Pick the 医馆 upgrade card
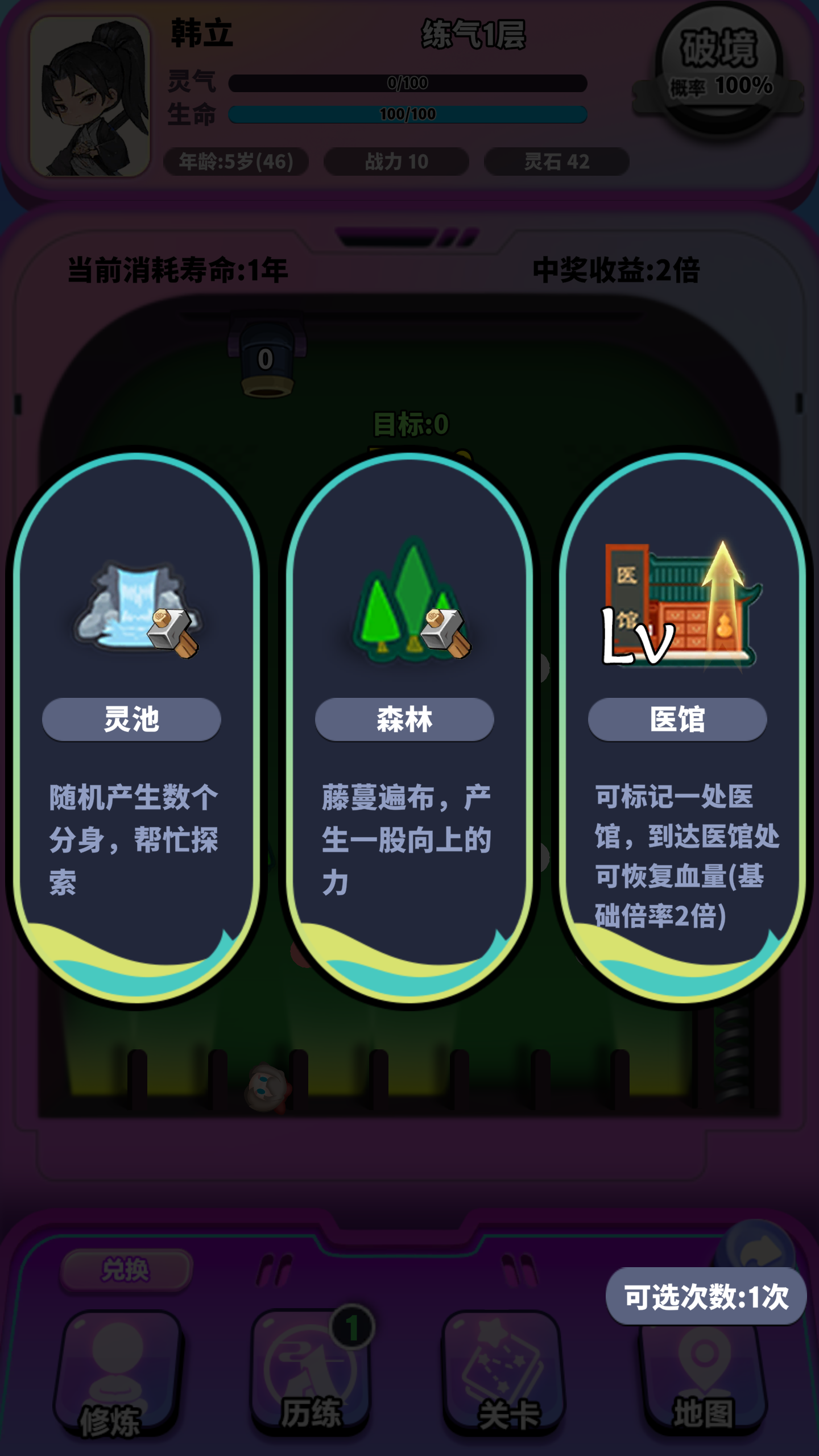The image size is (819, 1456). point(680,728)
